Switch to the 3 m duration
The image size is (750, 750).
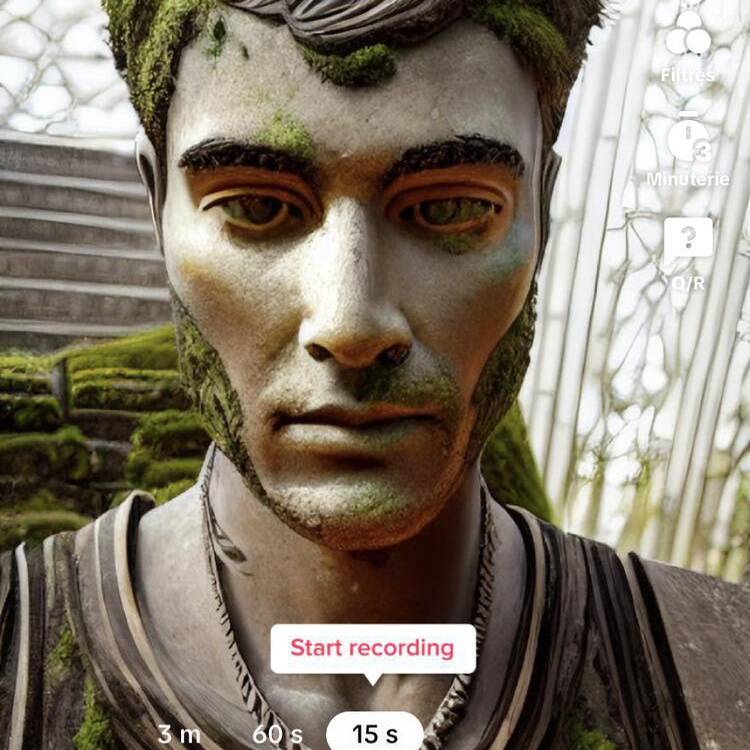click(179, 734)
